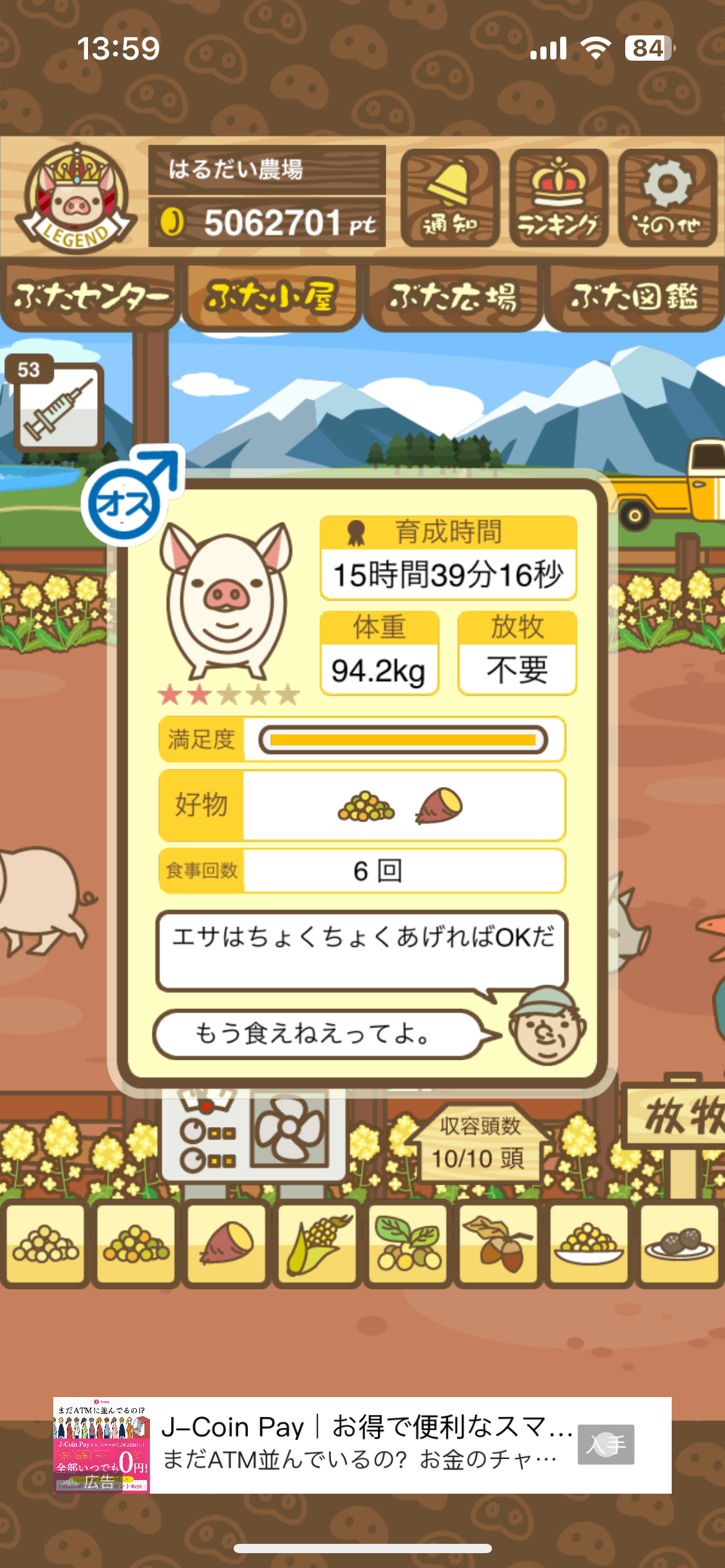
Task: Select the acorn feed
Action: [498, 1244]
